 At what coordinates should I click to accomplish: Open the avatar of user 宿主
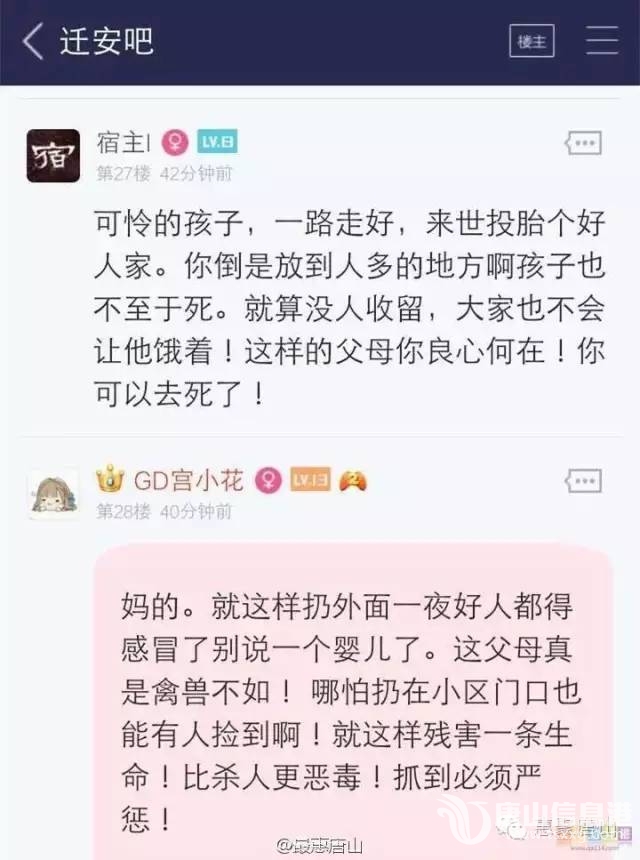53,156
